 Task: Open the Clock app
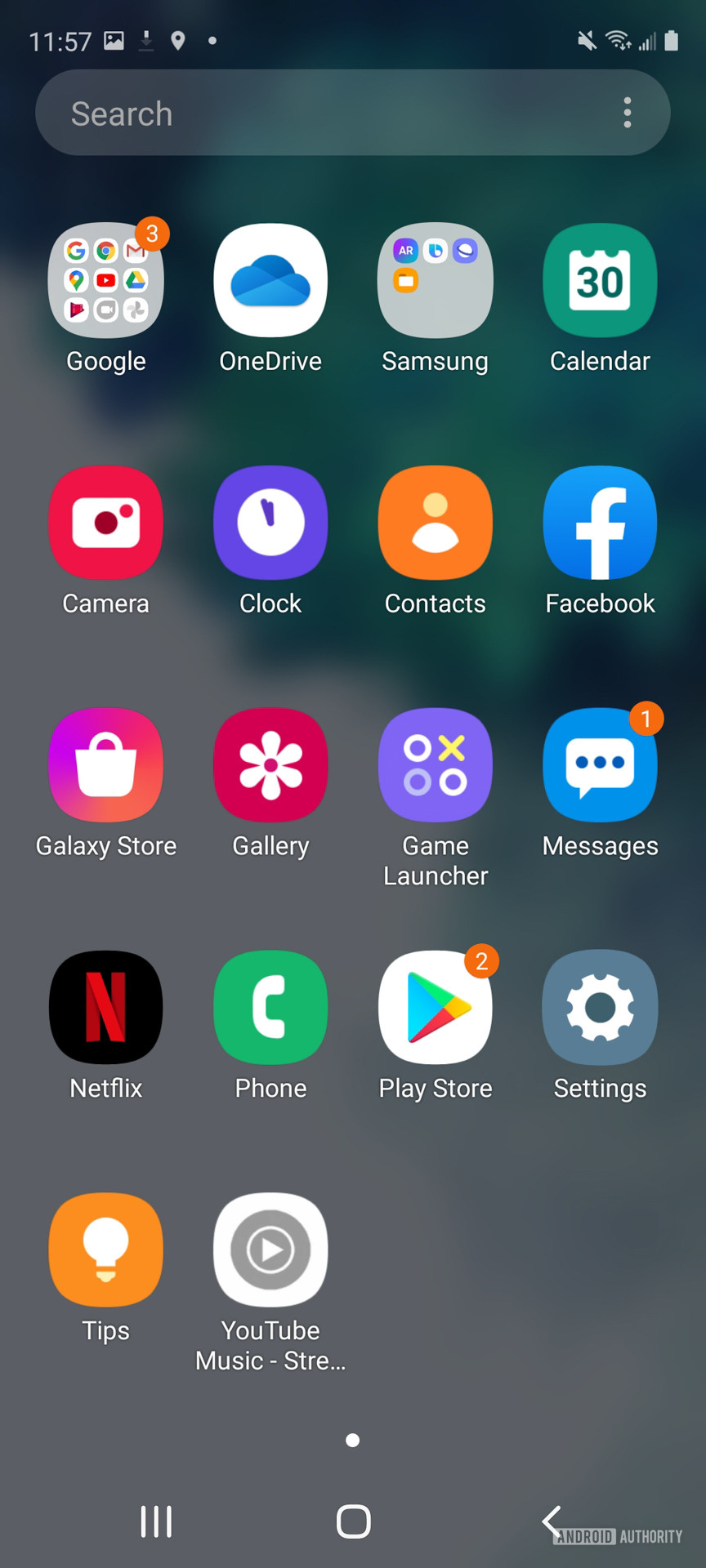270,523
